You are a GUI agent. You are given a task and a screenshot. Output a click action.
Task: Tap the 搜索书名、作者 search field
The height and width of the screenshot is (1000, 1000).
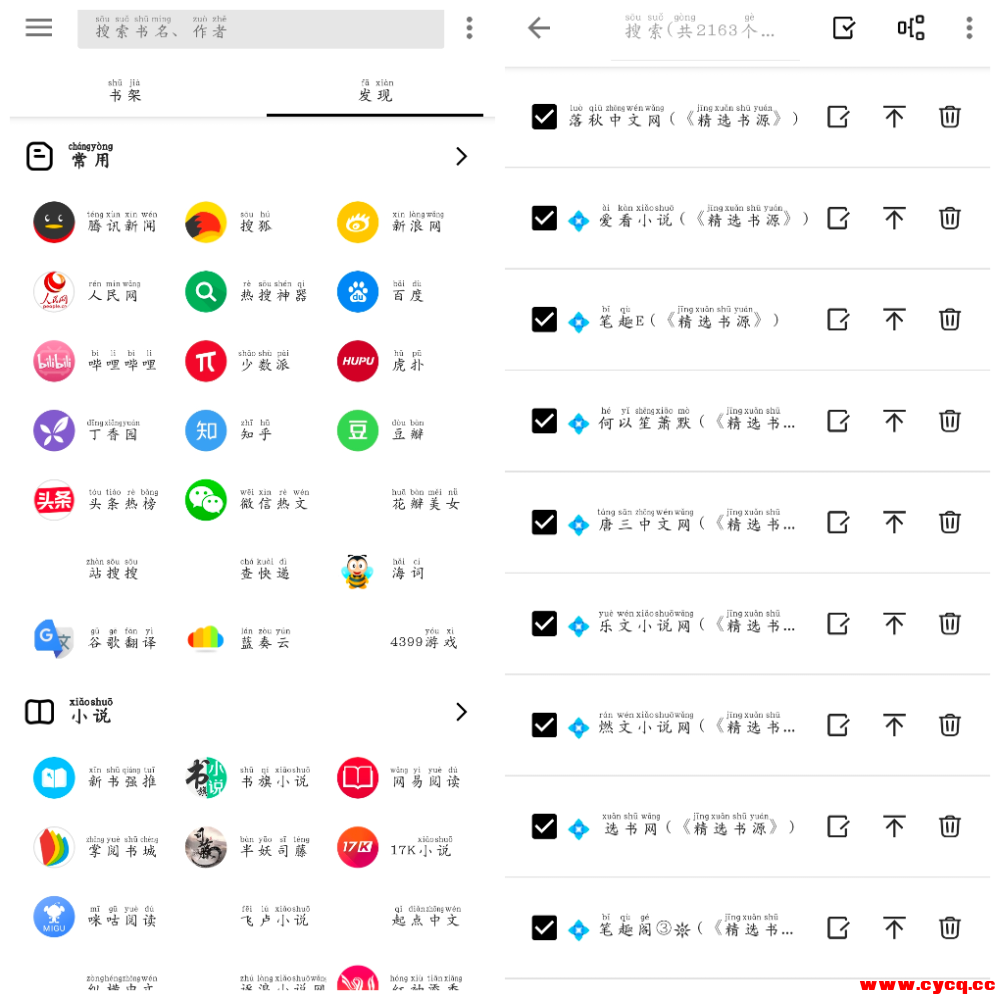tap(260, 29)
